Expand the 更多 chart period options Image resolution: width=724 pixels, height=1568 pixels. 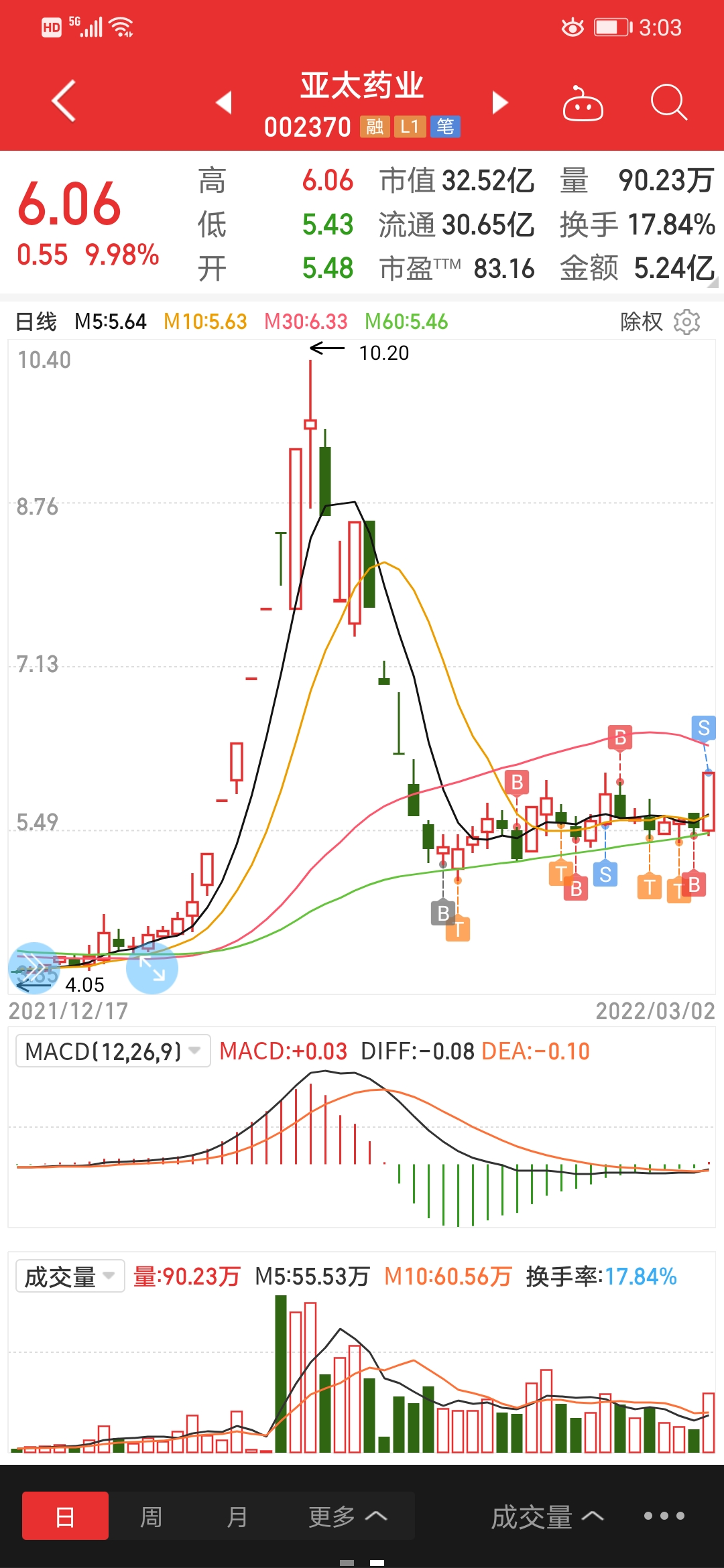coord(347,1516)
